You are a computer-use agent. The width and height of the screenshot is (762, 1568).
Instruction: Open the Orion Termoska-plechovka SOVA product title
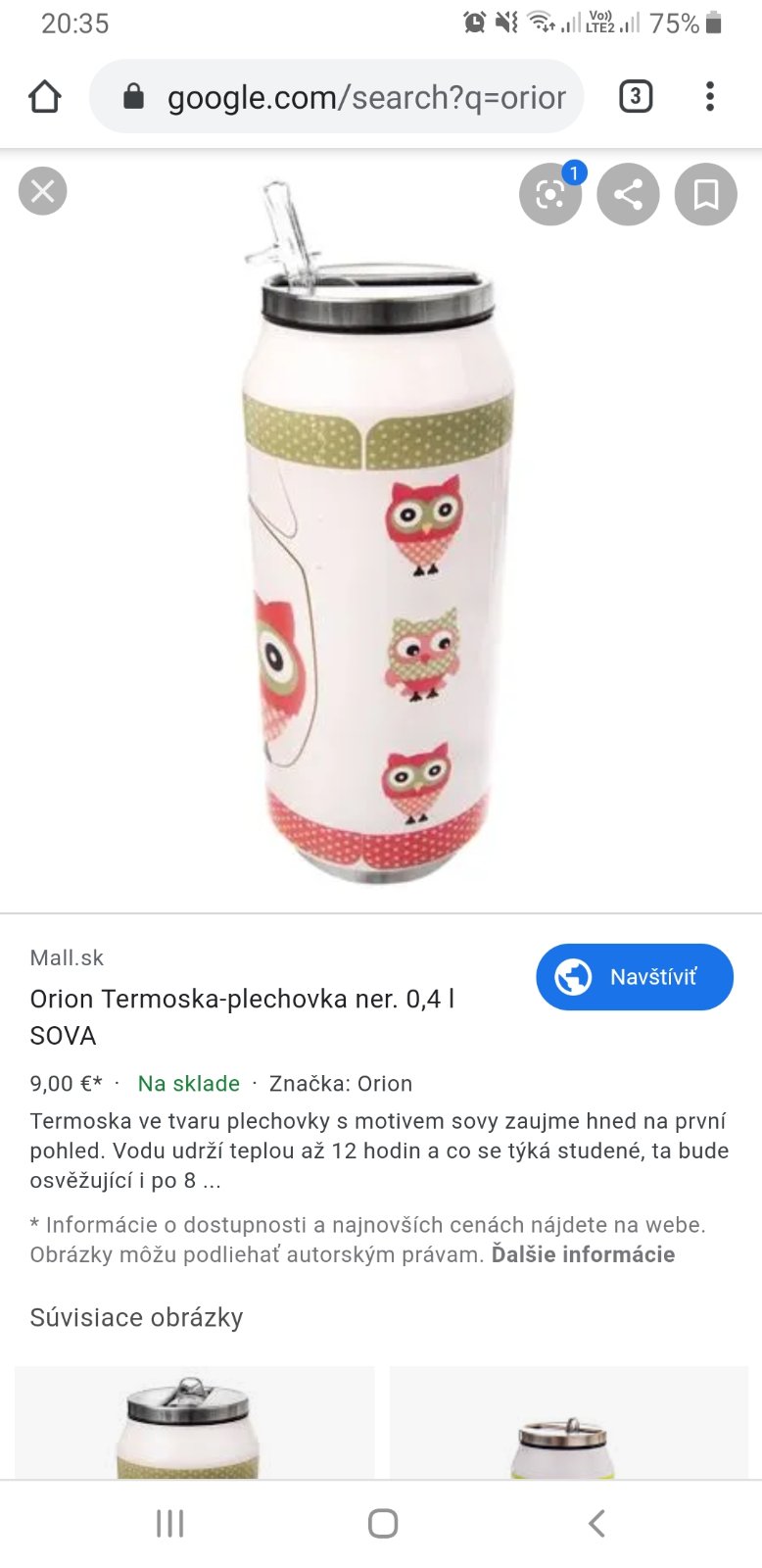coord(242,1016)
